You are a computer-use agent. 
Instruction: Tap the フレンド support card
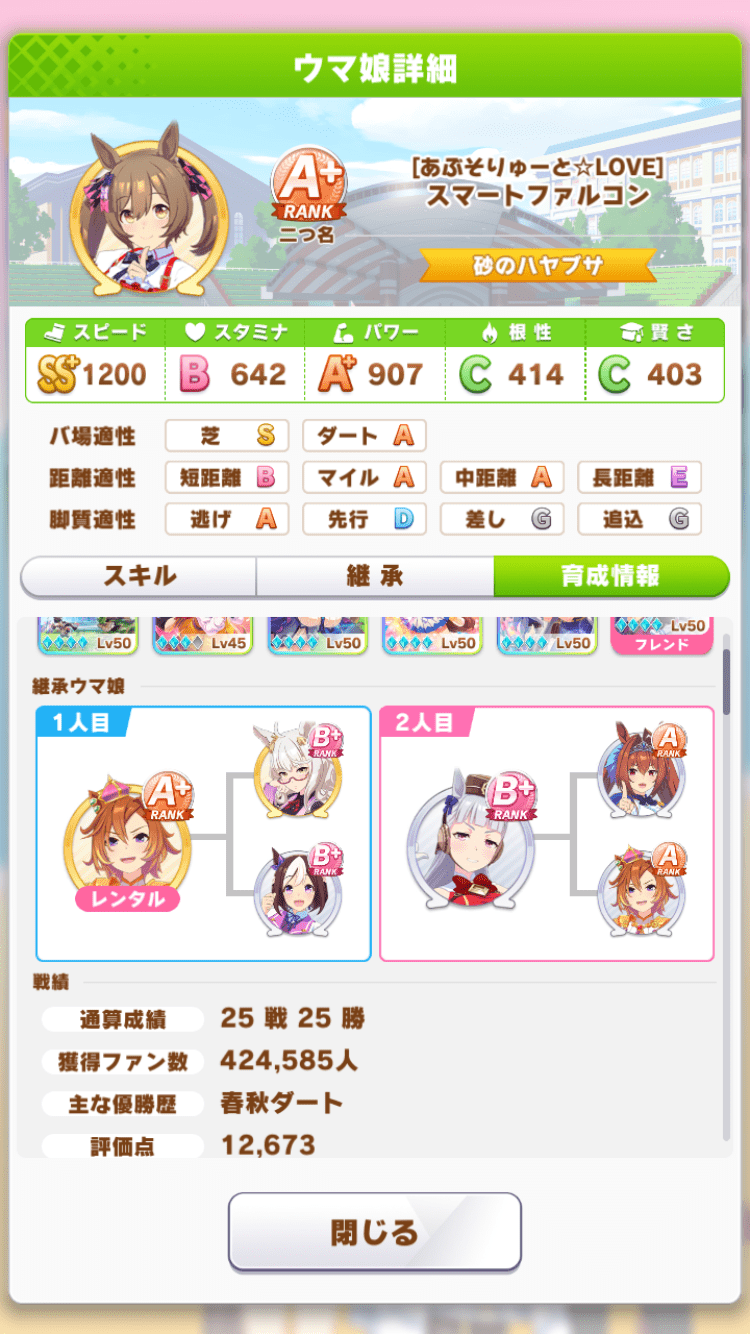pos(661,635)
